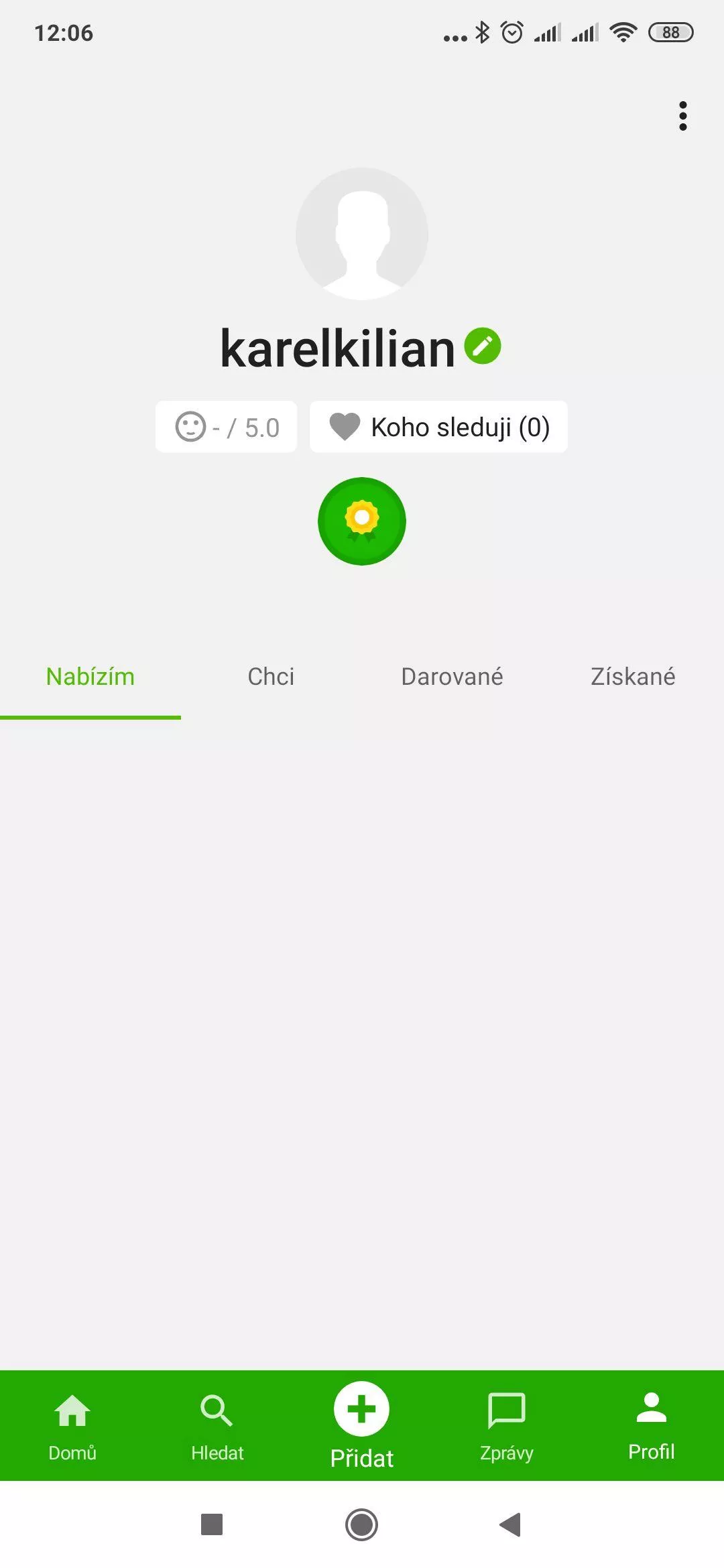Tap the system back button

point(510,1524)
